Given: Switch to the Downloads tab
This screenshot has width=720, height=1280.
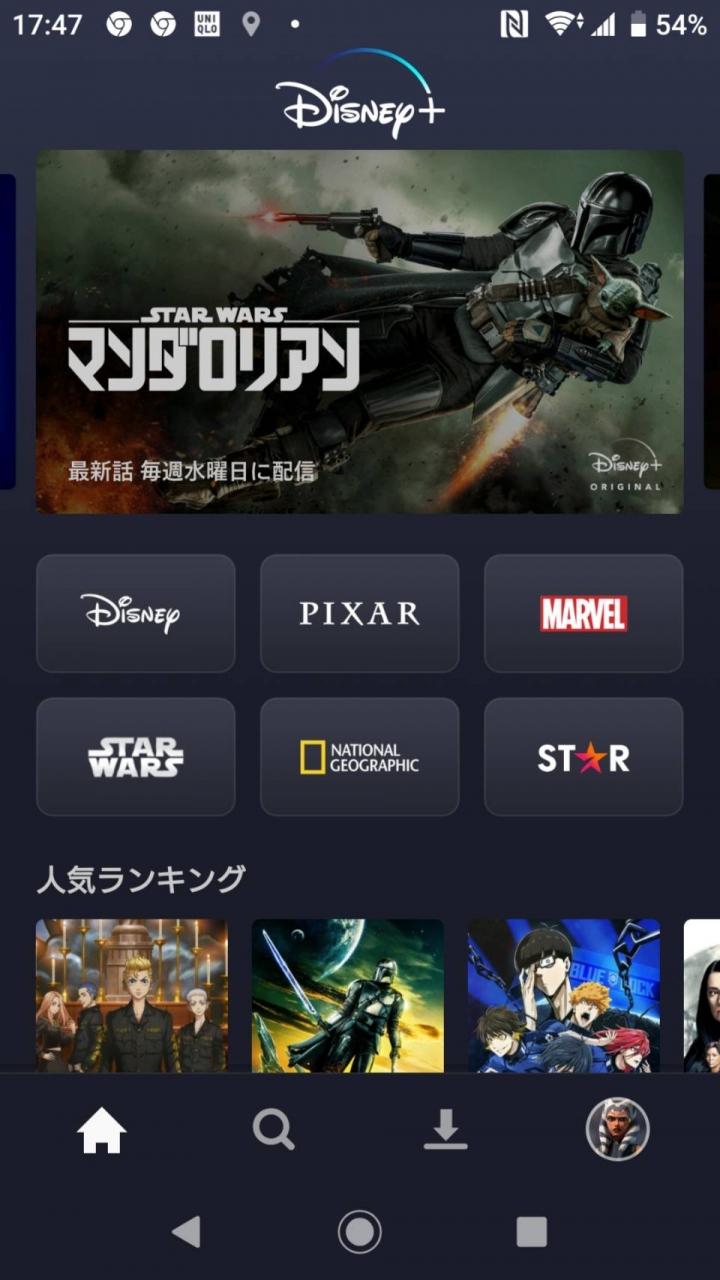Looking at the screenshot, I should [x=445, y=1131].
